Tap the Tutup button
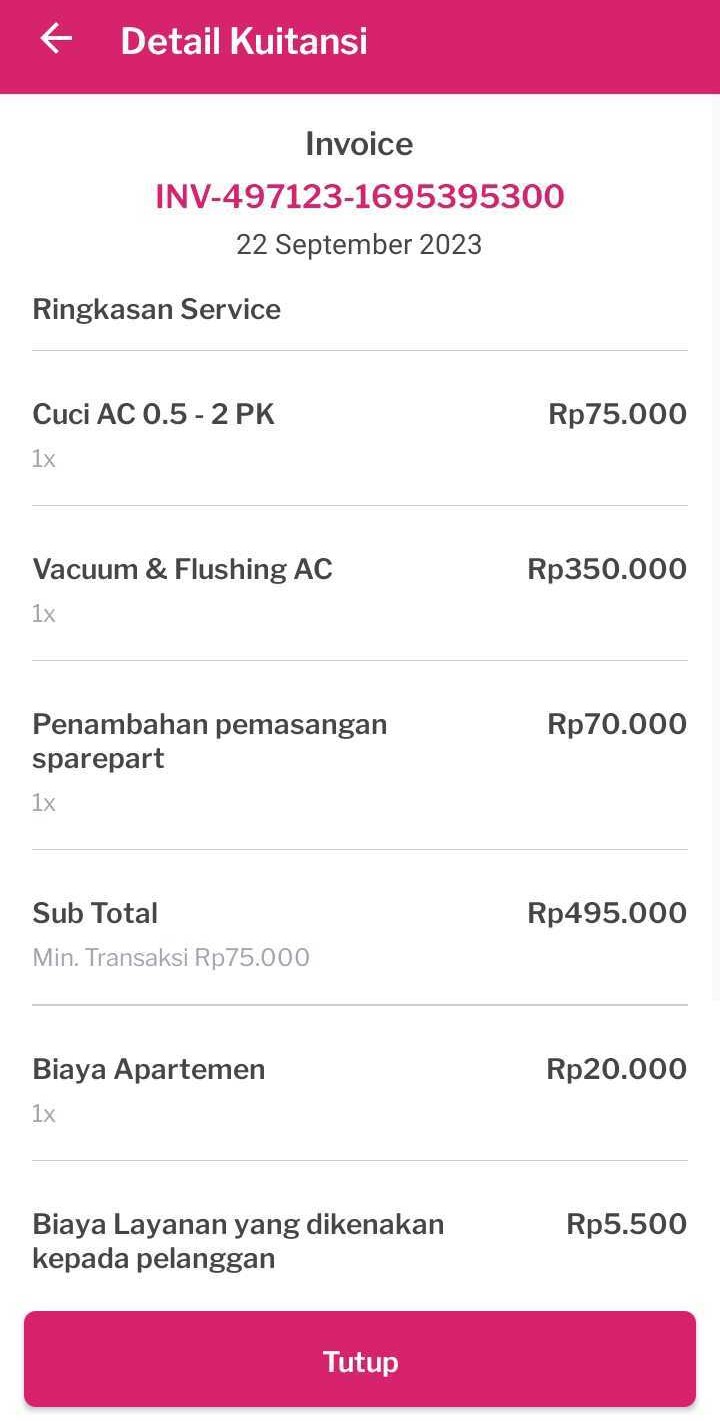 coord(360,1360)
